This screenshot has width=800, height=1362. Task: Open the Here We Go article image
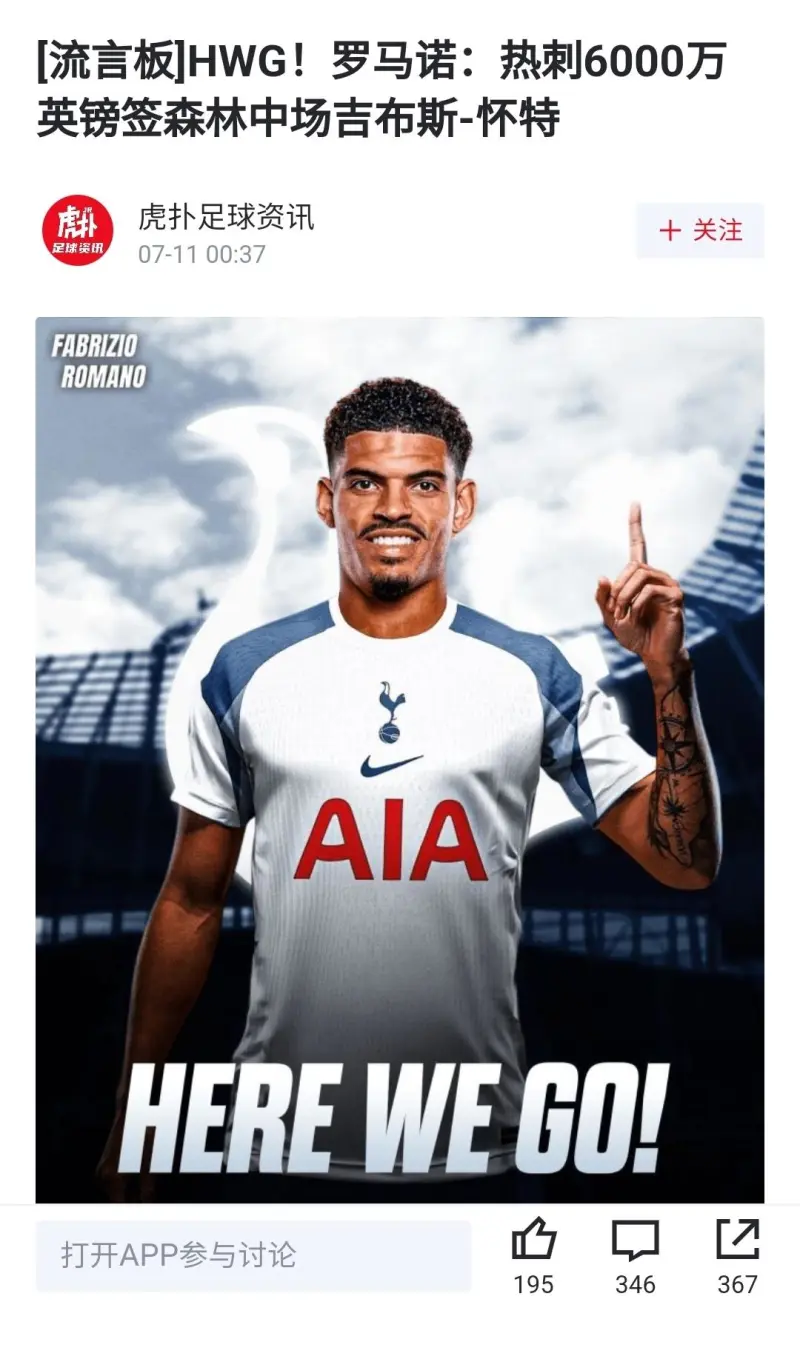coord(400,760)
